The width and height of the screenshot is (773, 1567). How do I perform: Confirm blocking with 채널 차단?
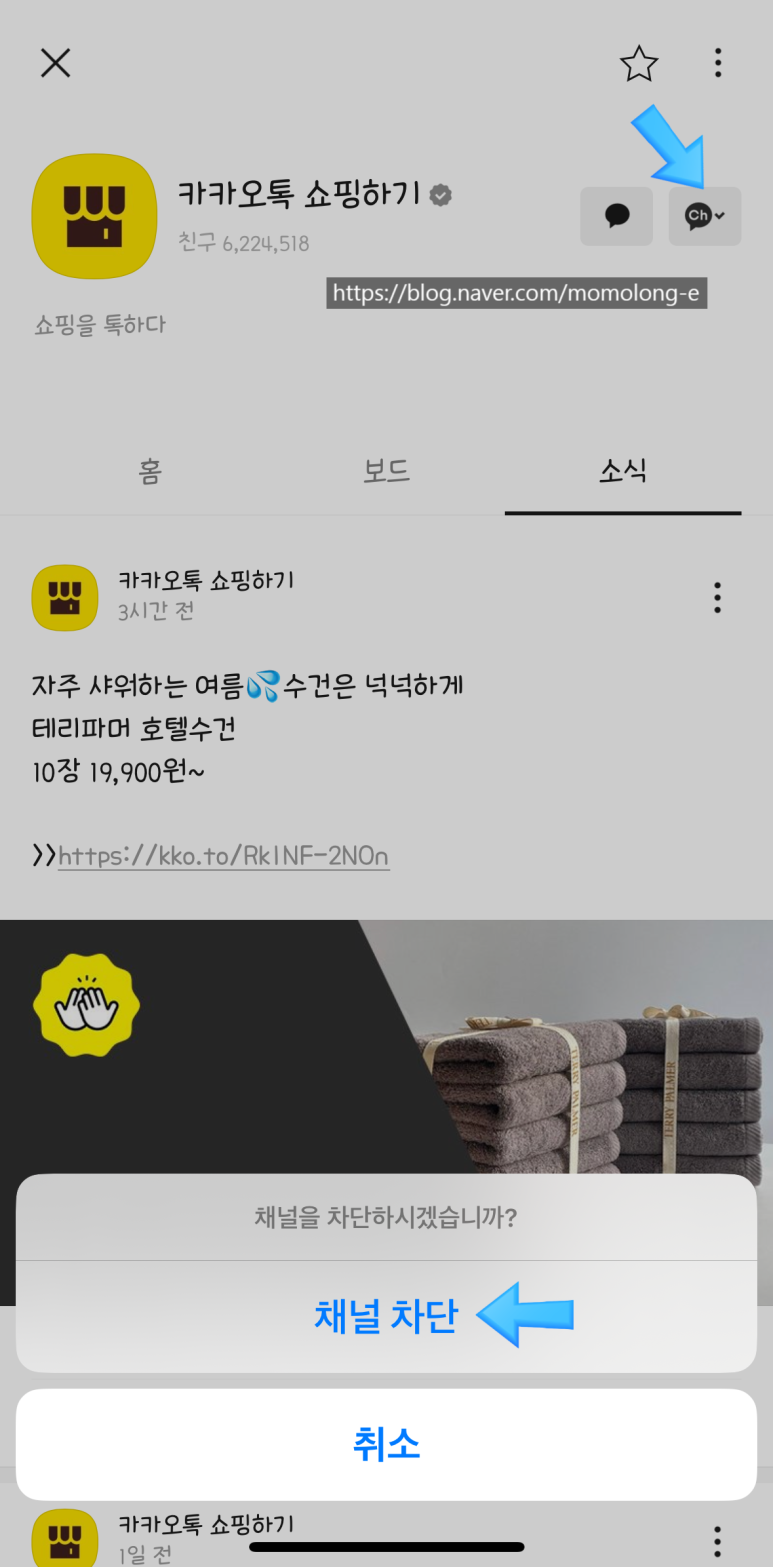[x=386, y=1316]
